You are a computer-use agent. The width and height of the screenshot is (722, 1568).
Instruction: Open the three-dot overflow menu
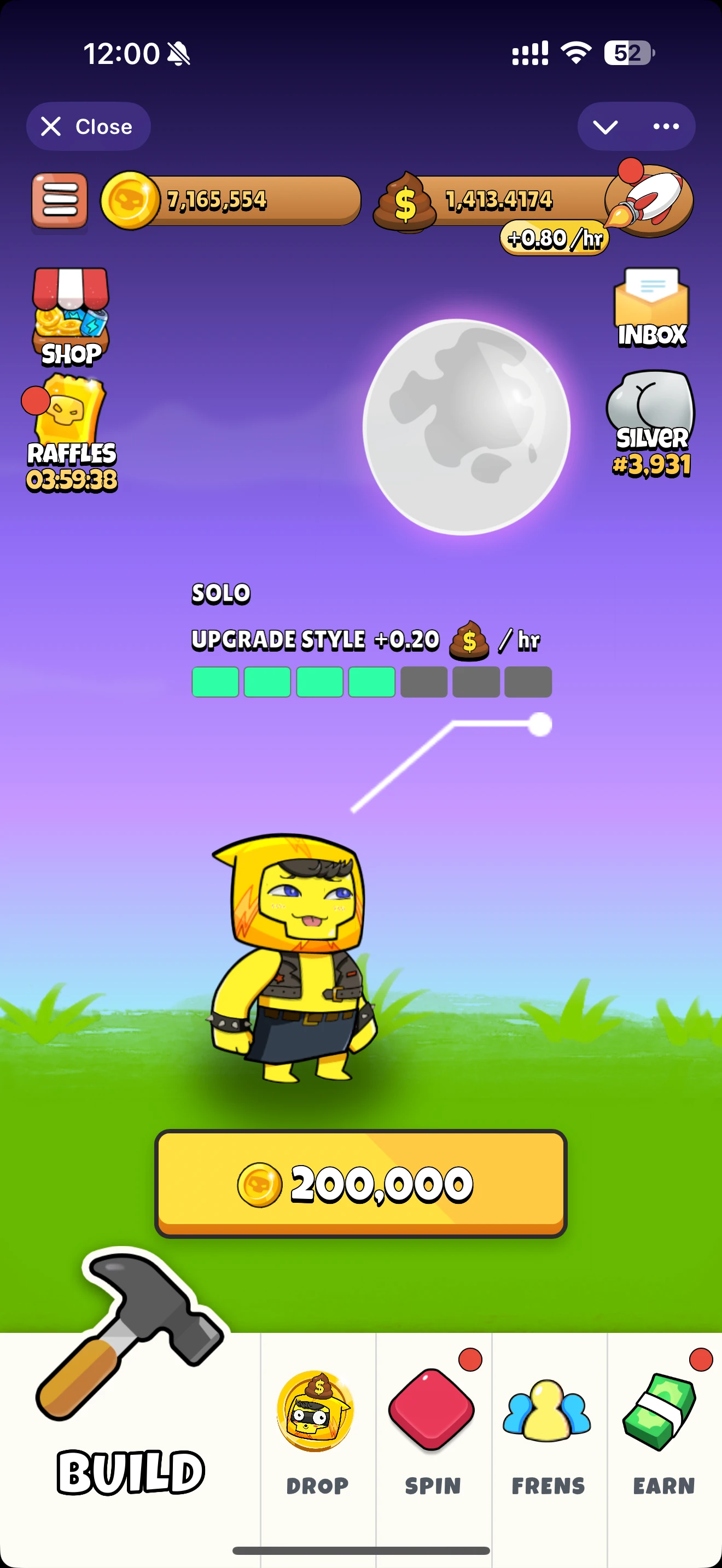[x=666, y=127]
